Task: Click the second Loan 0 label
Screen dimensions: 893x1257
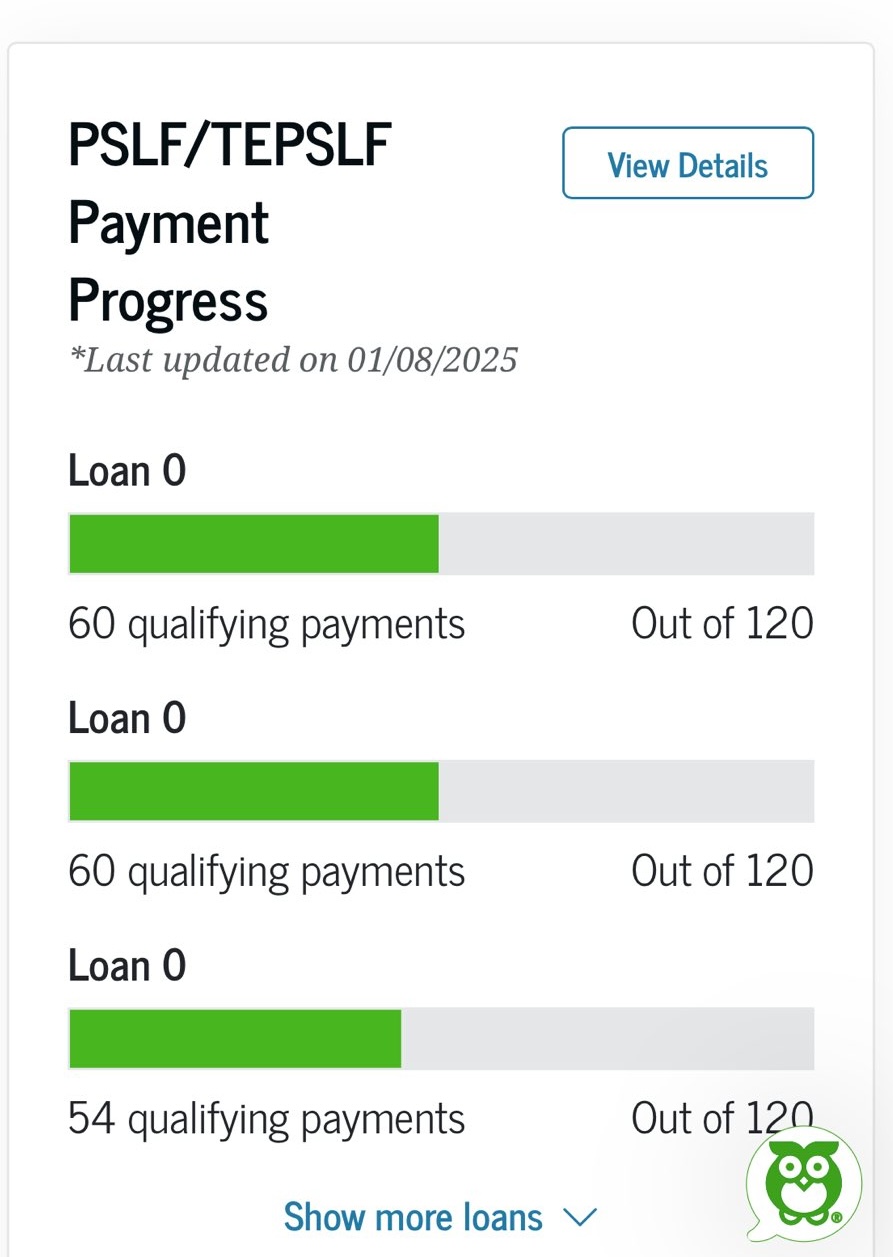Action: 126,717
